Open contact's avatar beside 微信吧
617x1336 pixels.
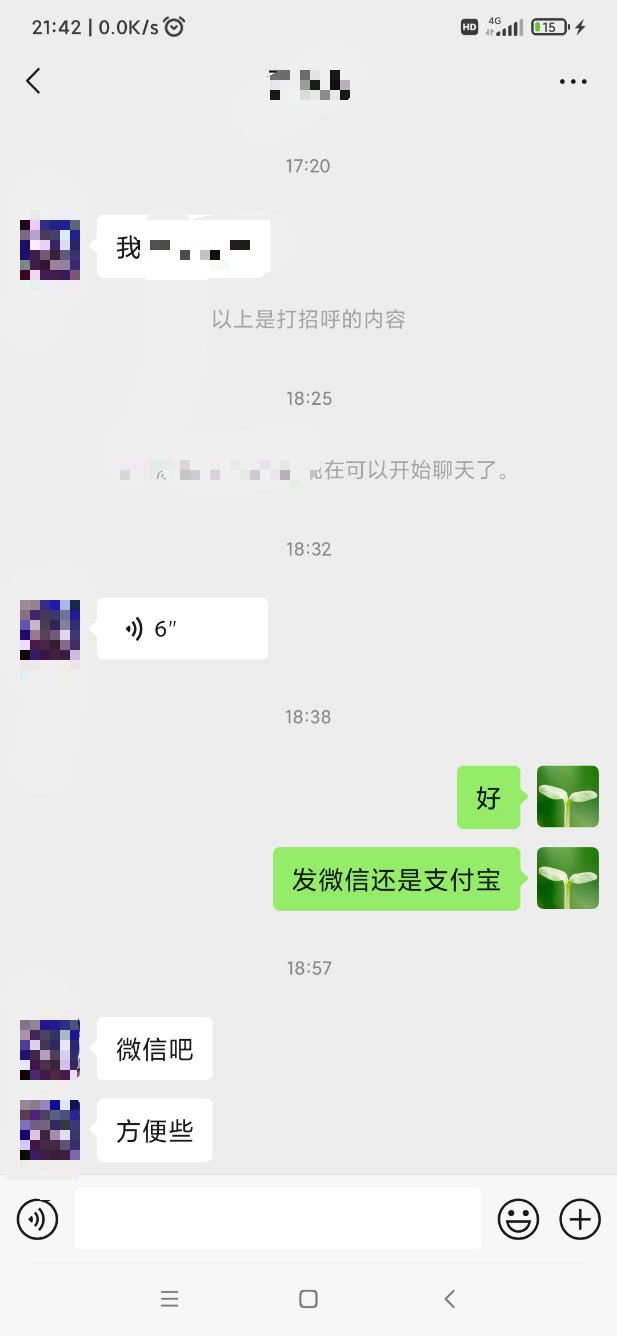pos(50,1050)
